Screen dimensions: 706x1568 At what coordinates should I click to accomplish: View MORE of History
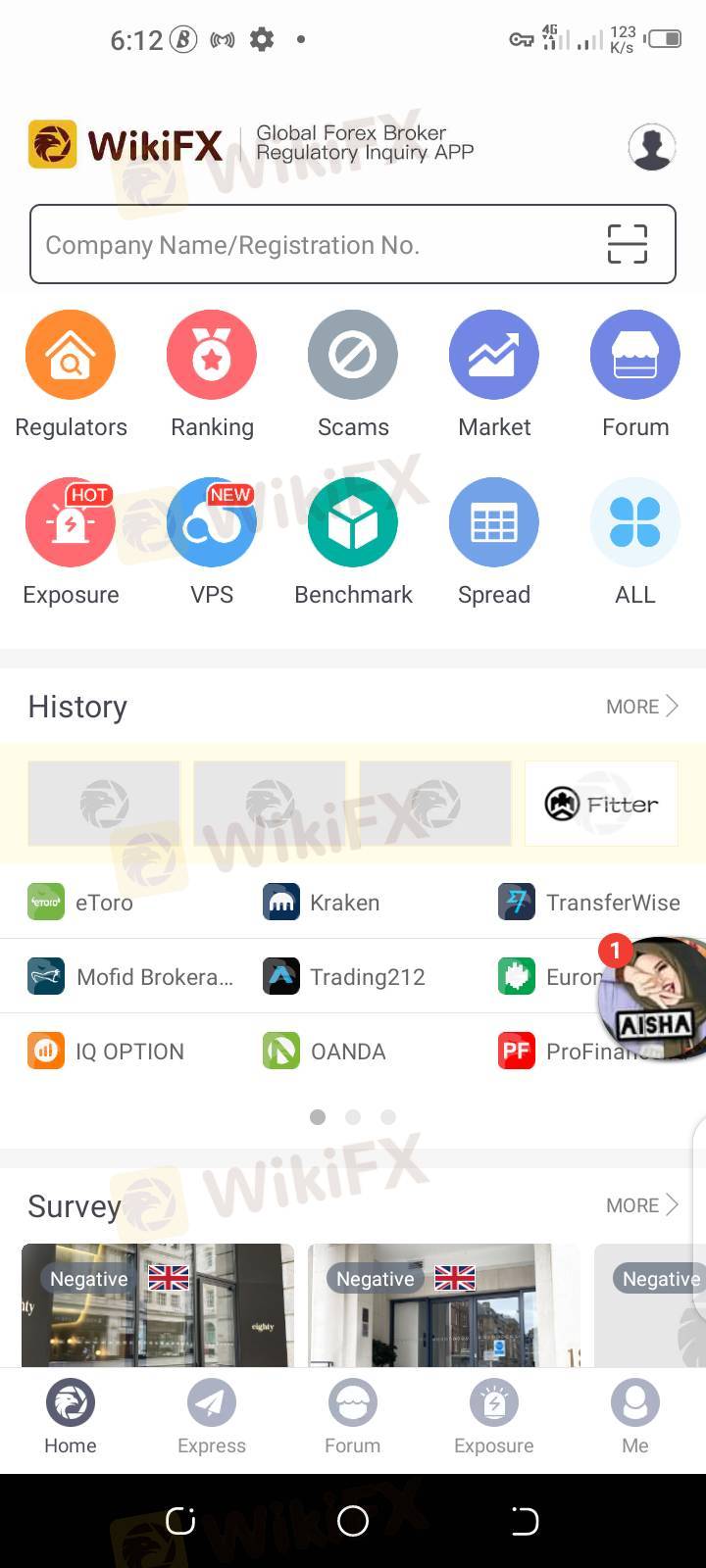tap(642, 707)
